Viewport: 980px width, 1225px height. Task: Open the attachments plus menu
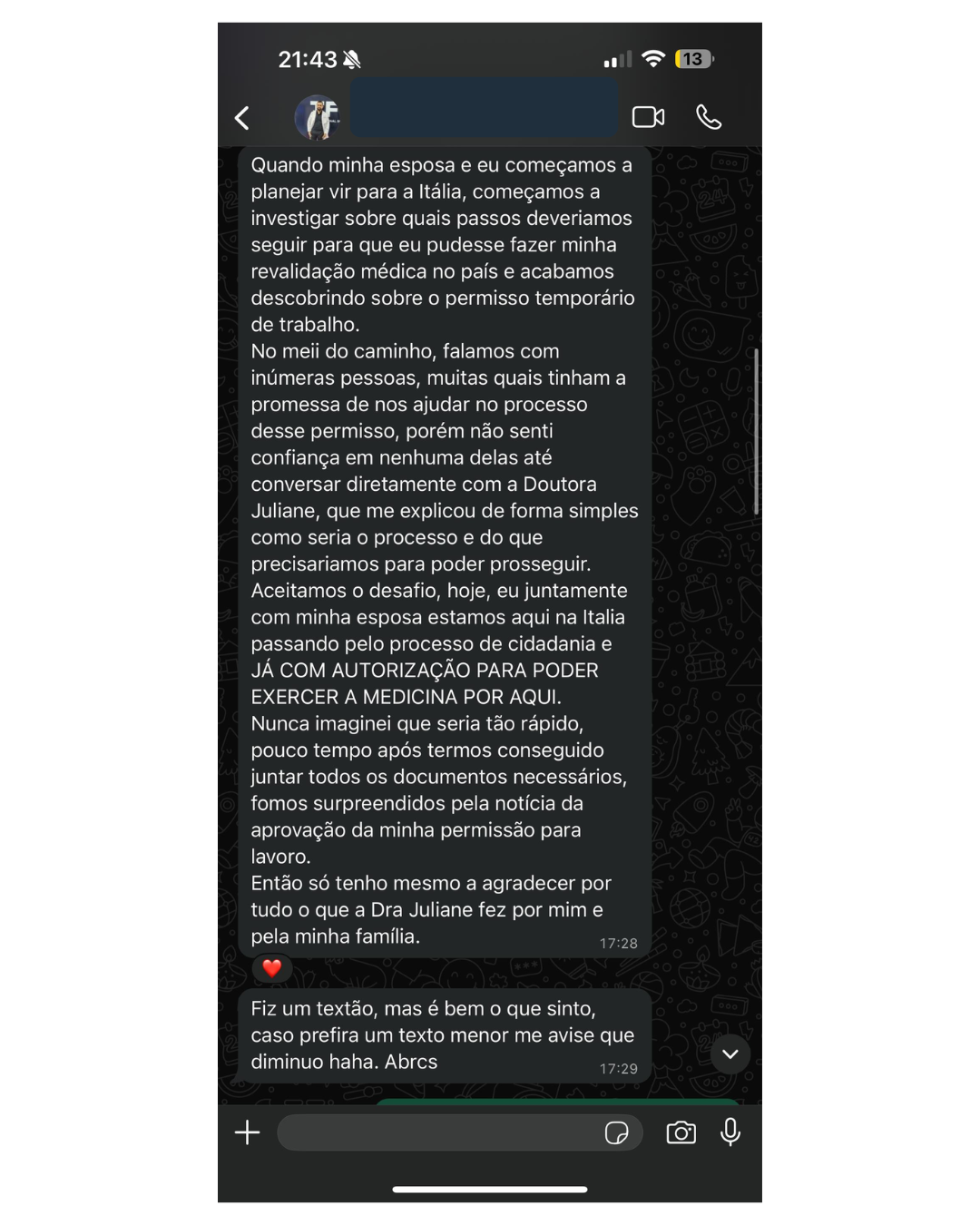coord(247,1132)
